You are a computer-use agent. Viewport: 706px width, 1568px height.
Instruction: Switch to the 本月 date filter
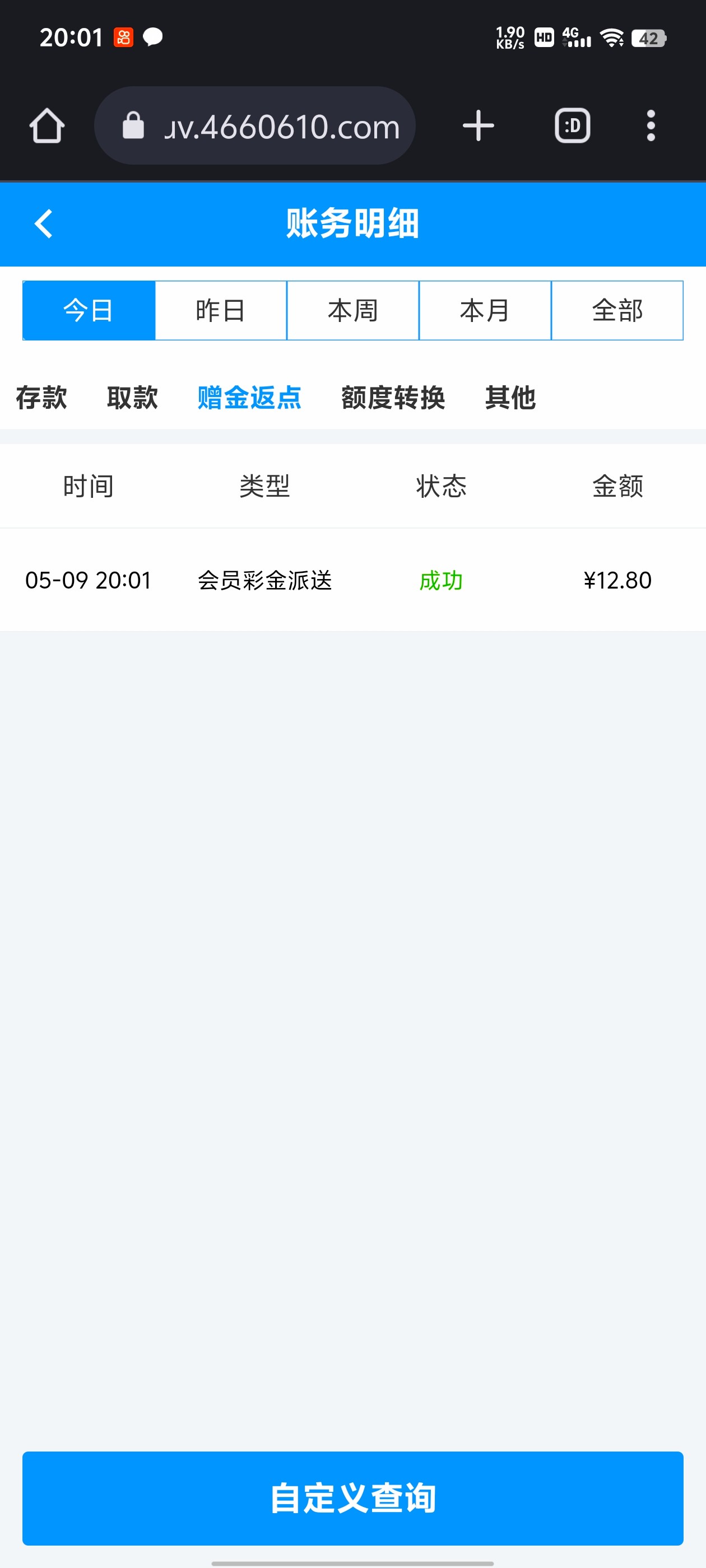pyautogui.click(x=485, y=310)
